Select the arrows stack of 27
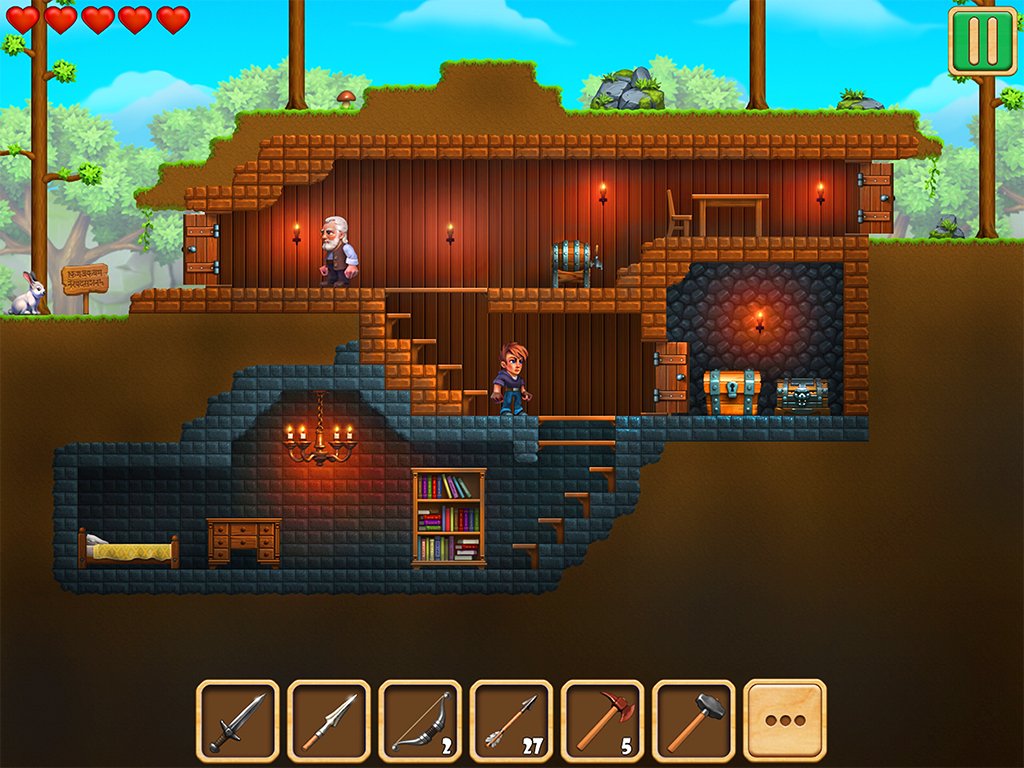 (x=510, y=720)
